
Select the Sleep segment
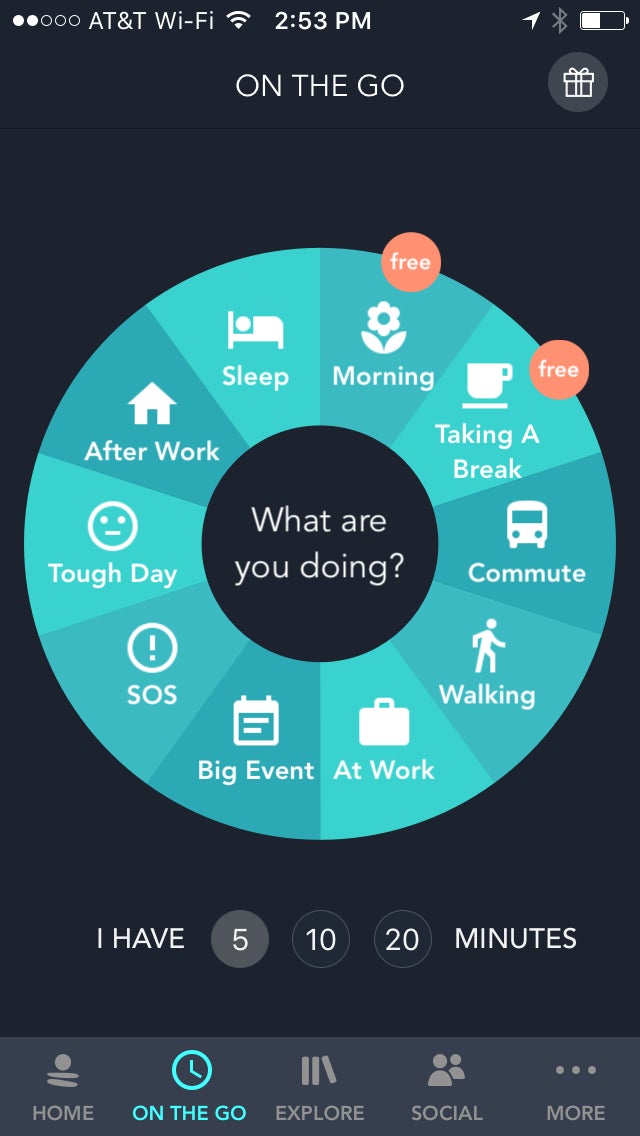pyautogui.click(x=255, y=350)
